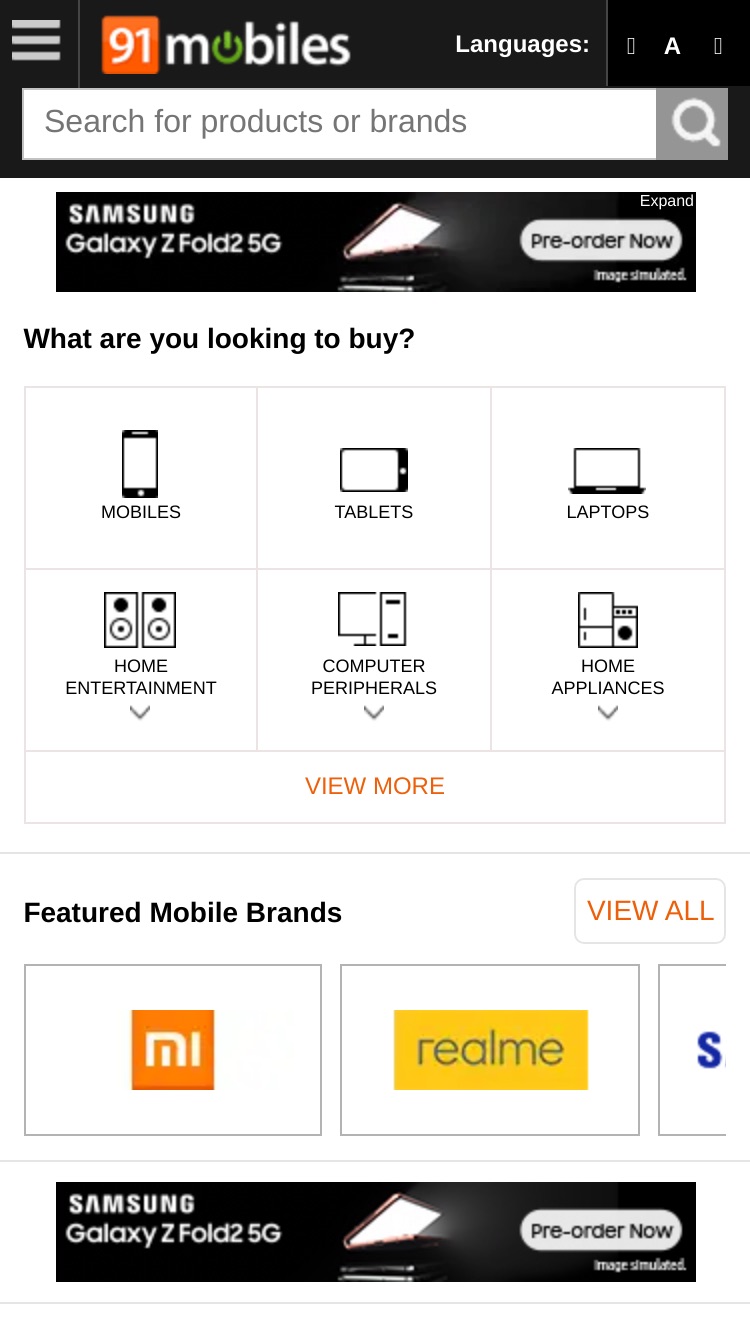Tap the magnifier search button
This screenshot has height=1334, width=750.
coord(692,123)
